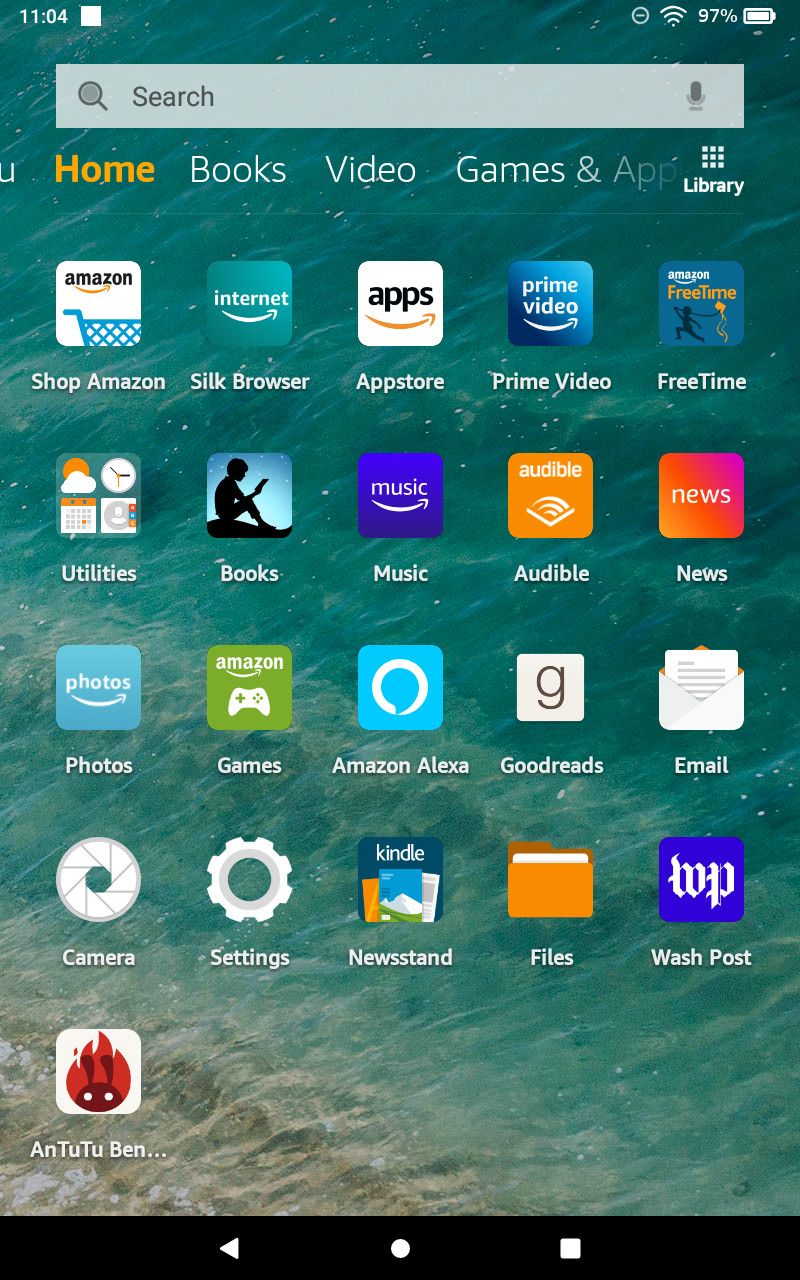The height and width of the screenshot is (1280, 800).
Task: Go to the Games & Apps tab
Action: [x=566, y=170]
